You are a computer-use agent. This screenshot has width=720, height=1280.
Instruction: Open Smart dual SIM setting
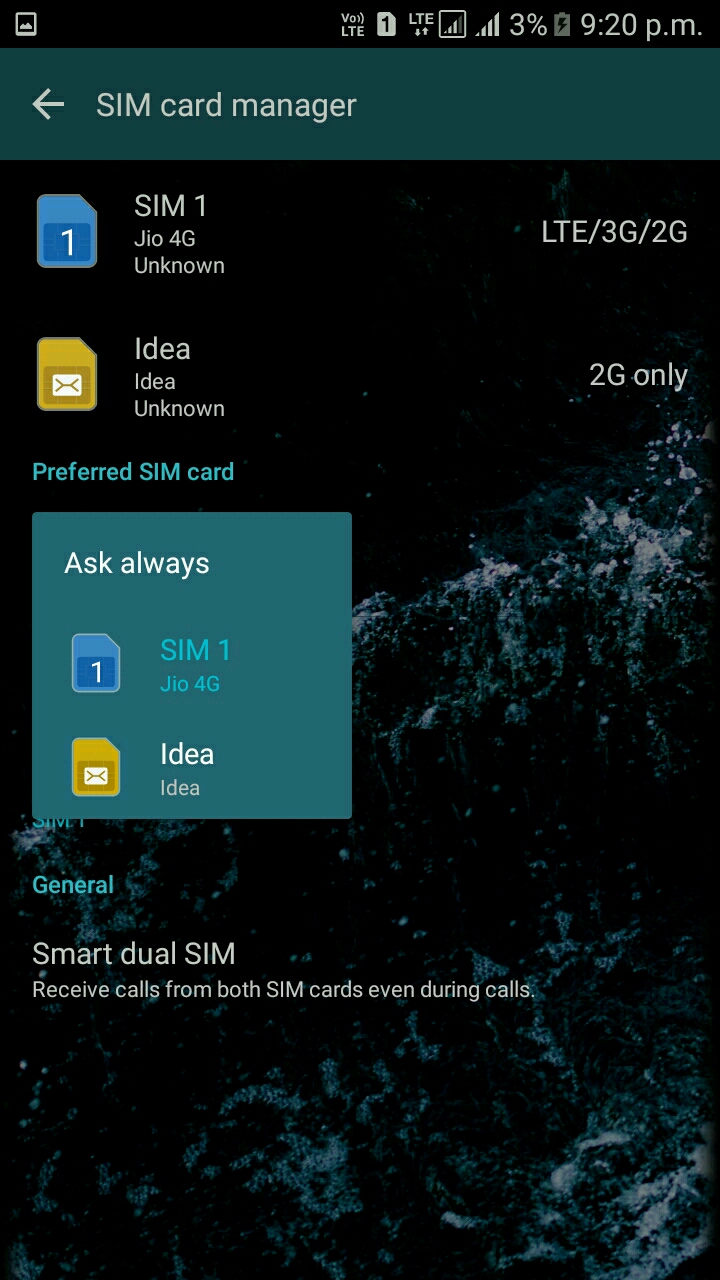pyautogui.click(x=283, y=969)
